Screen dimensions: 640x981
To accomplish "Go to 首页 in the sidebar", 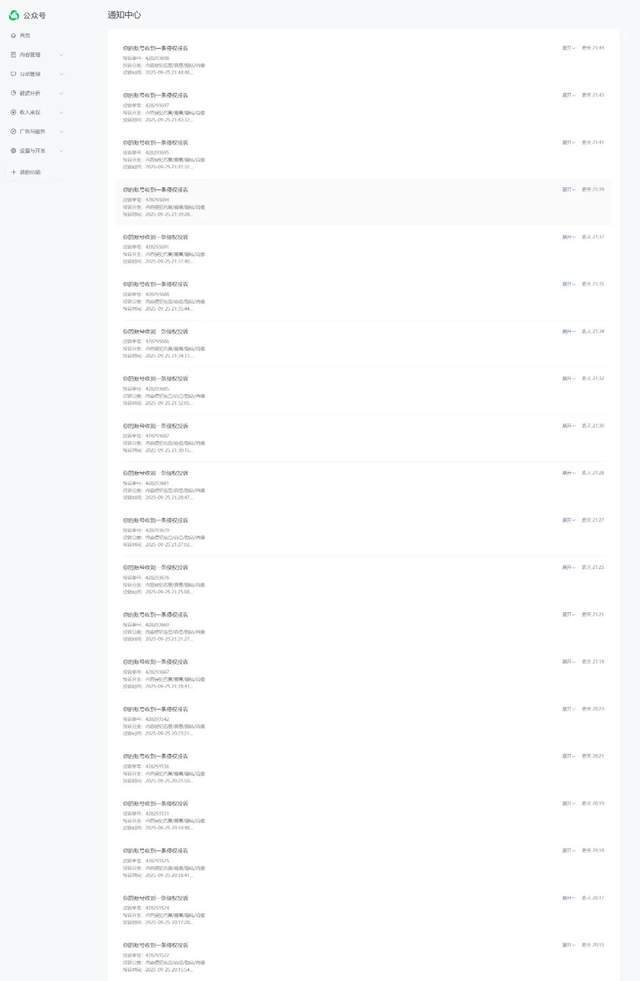I will pyautogui.click(x=25, y=35).
